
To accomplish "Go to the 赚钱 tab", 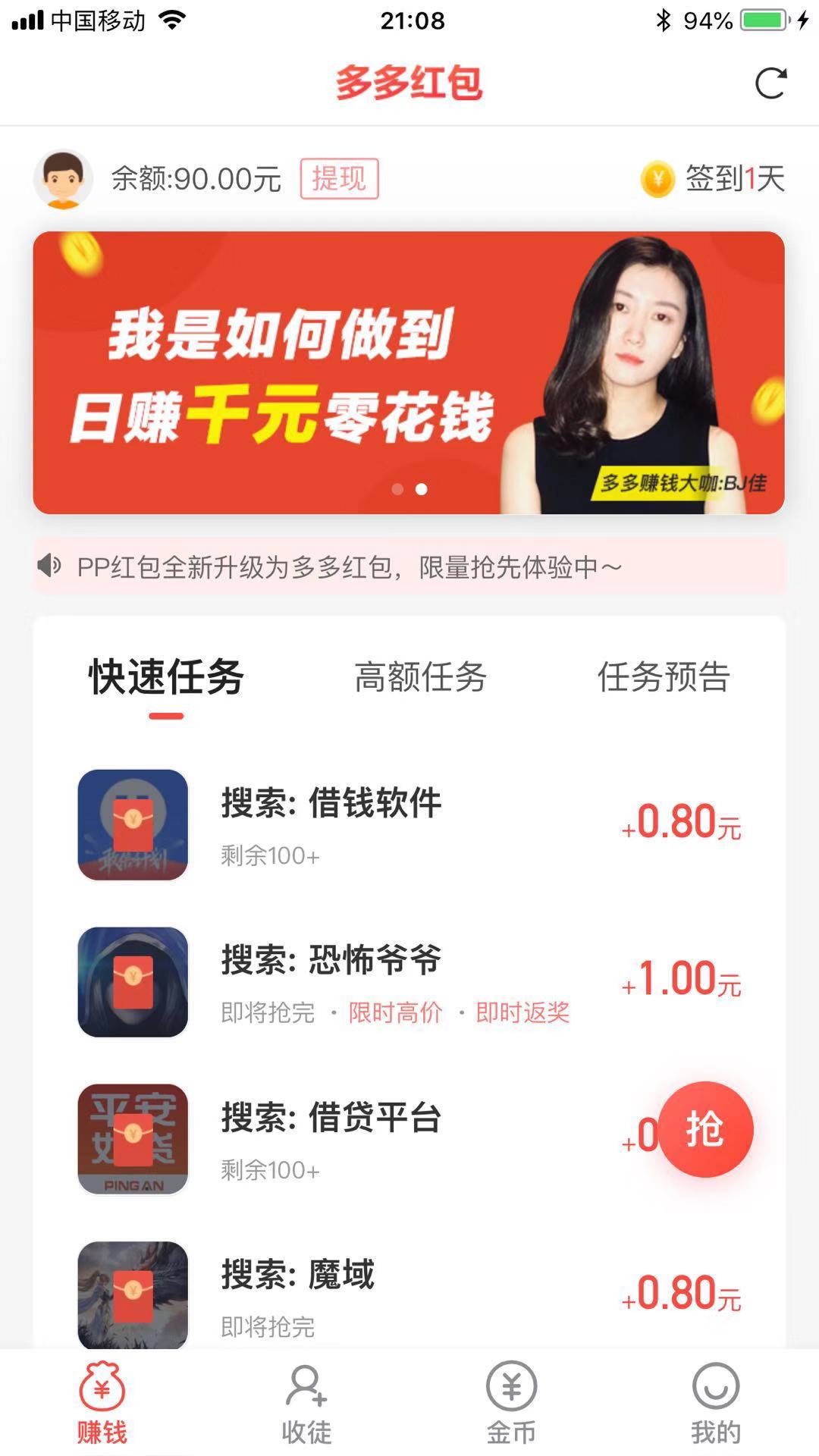I will [102, 1404].
